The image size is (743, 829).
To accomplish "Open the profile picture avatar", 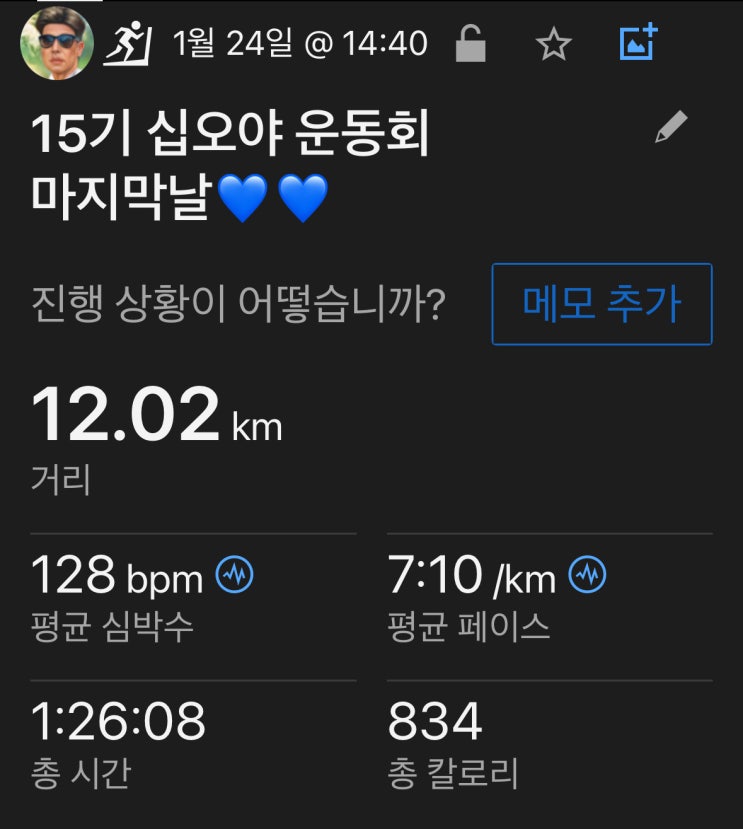I will click(x=57, y=43).
